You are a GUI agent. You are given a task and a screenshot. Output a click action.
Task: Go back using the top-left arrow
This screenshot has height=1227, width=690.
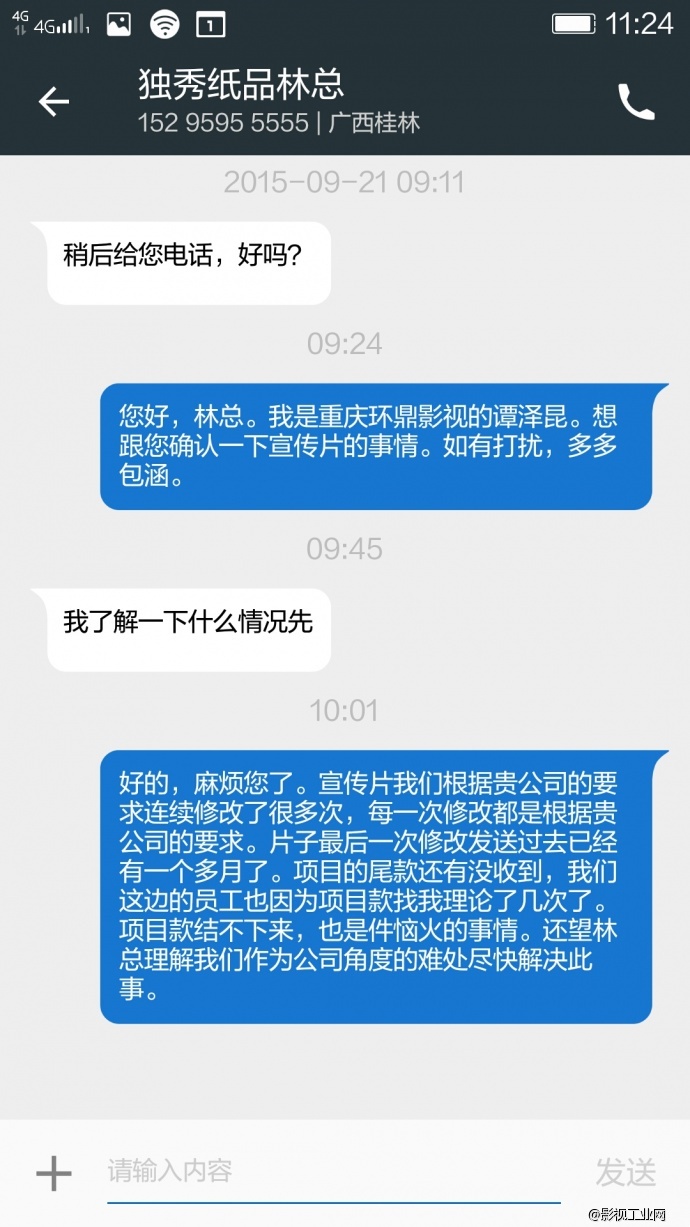coord(53,102)
